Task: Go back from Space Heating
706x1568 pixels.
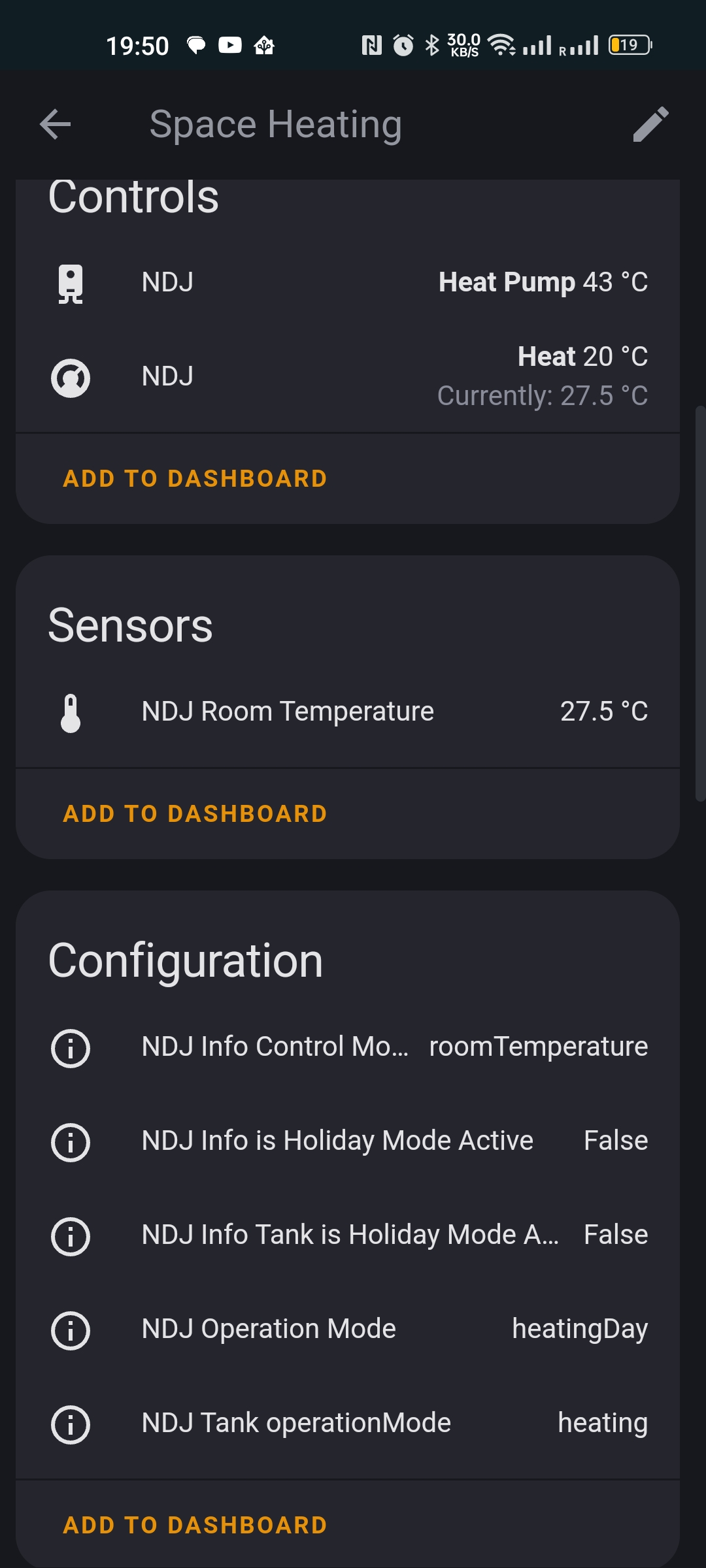Action: 56,124
